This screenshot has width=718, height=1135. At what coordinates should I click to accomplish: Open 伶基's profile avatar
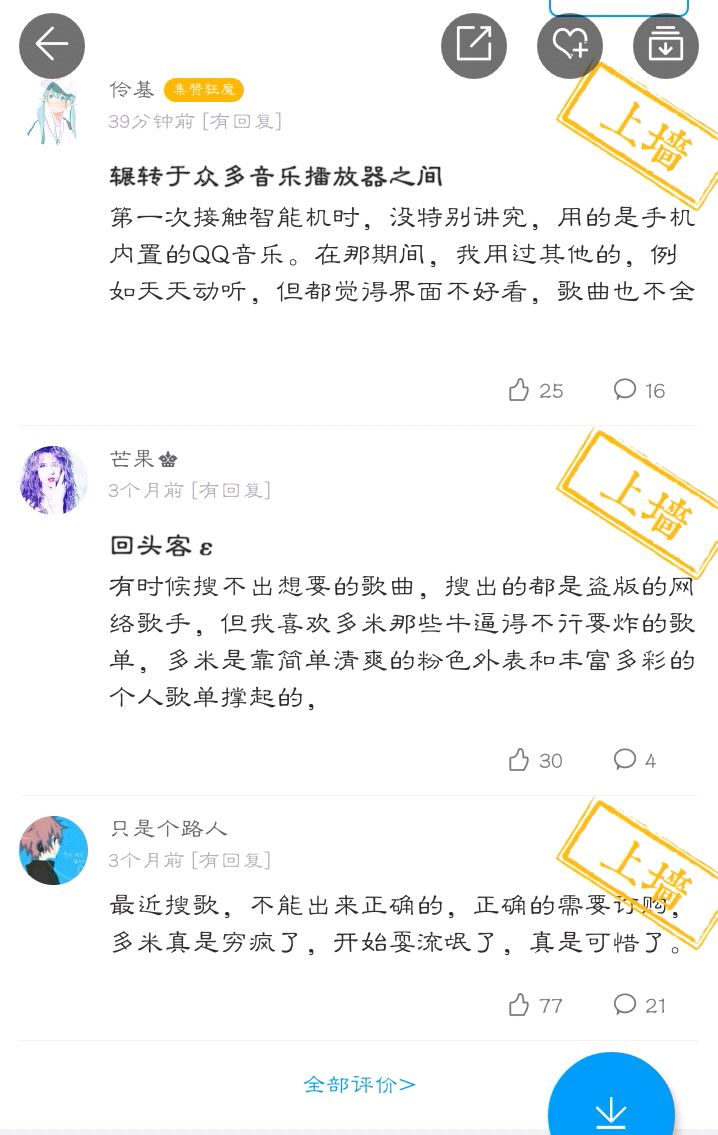coord(53,112)
